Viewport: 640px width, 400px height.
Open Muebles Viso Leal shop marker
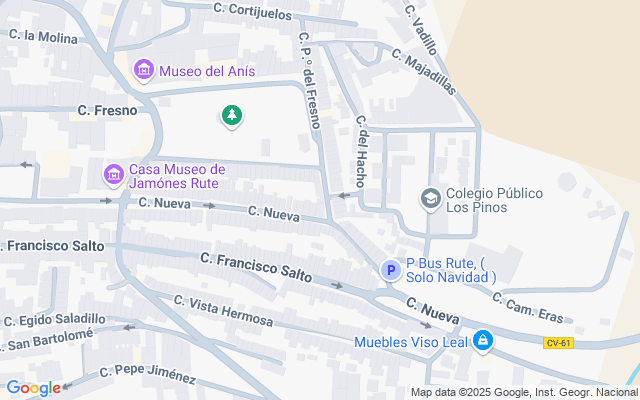484,342
